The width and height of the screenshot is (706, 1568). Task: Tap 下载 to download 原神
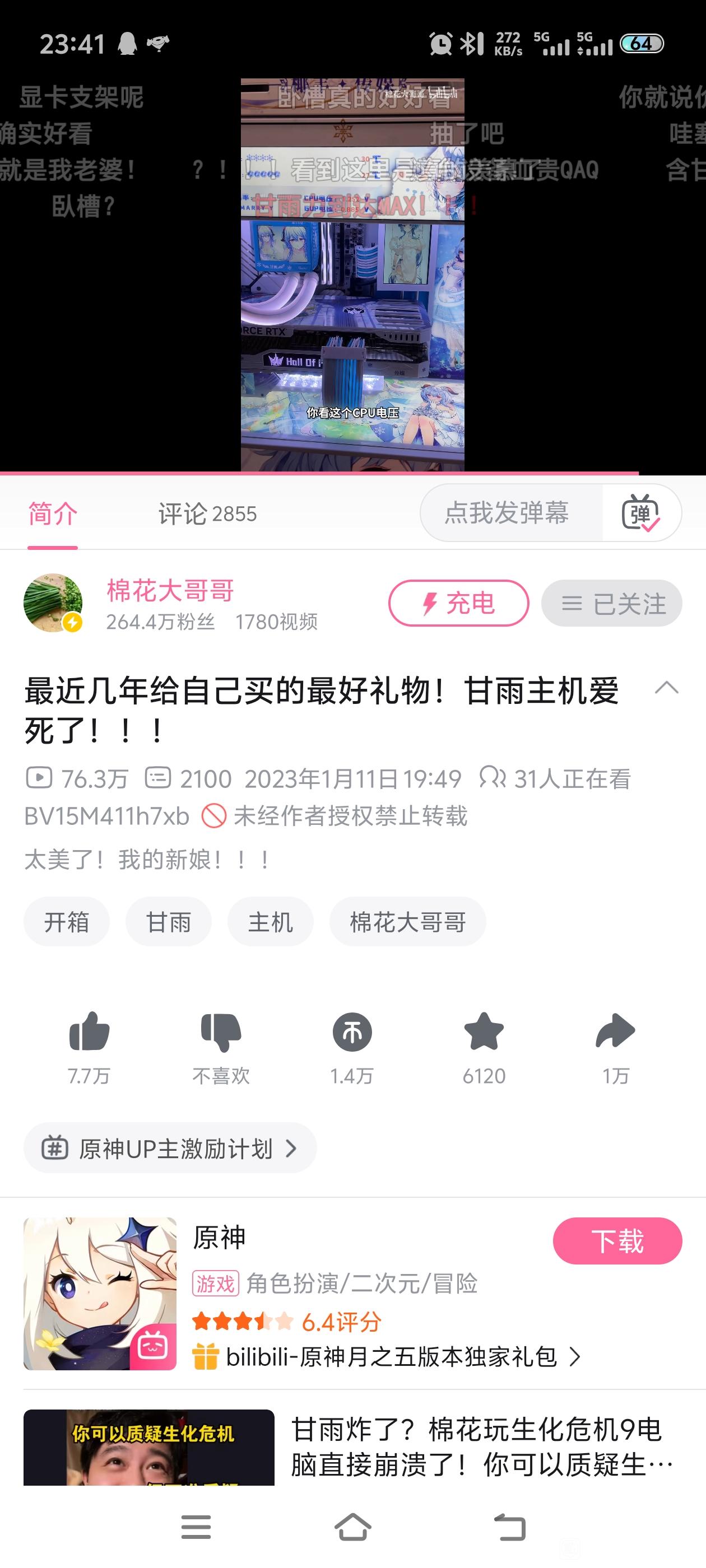point(617,1241)
